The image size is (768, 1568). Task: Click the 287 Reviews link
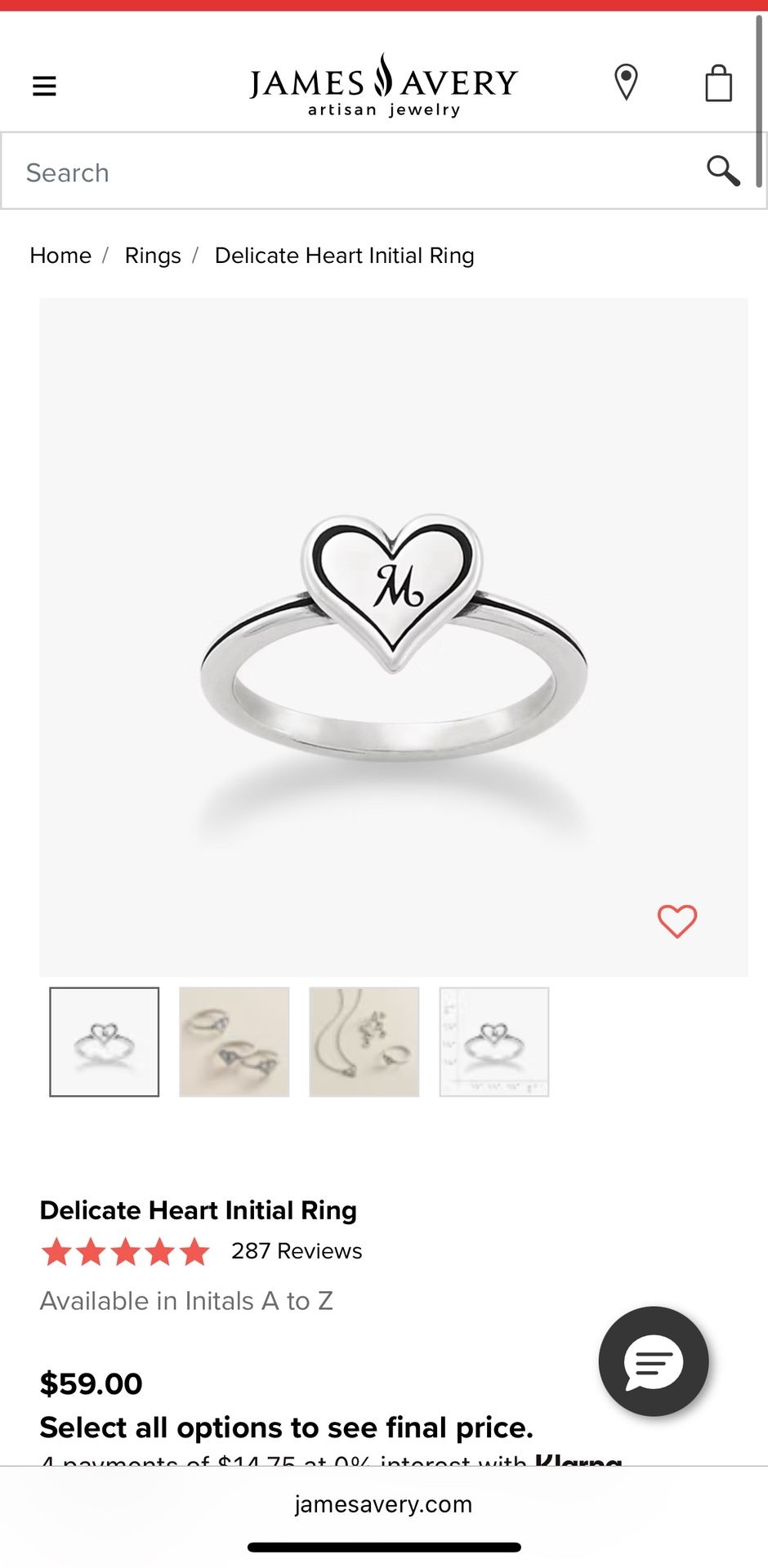(297, 1250)
